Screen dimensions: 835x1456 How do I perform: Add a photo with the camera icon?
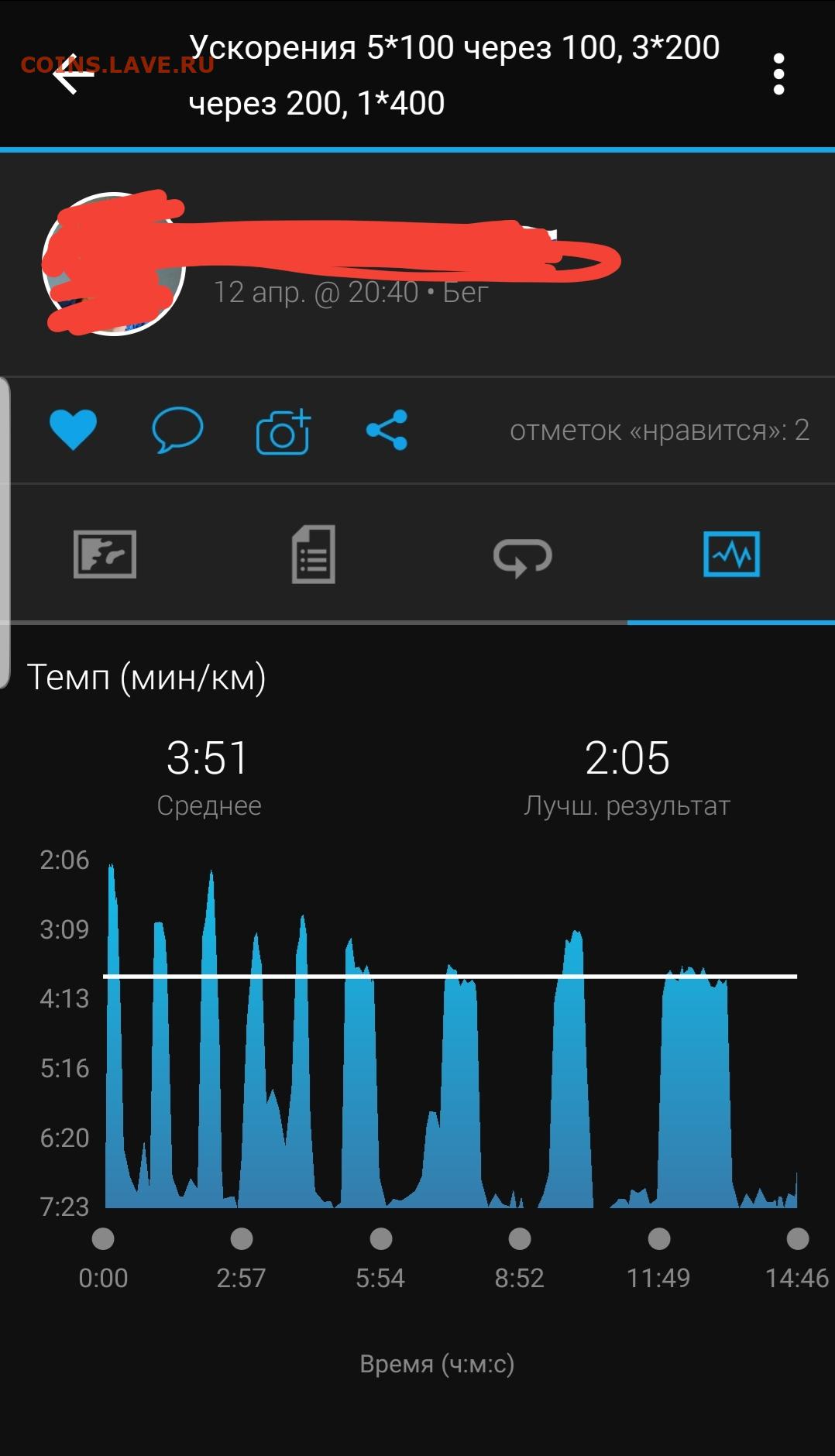(x=283, y=431)
